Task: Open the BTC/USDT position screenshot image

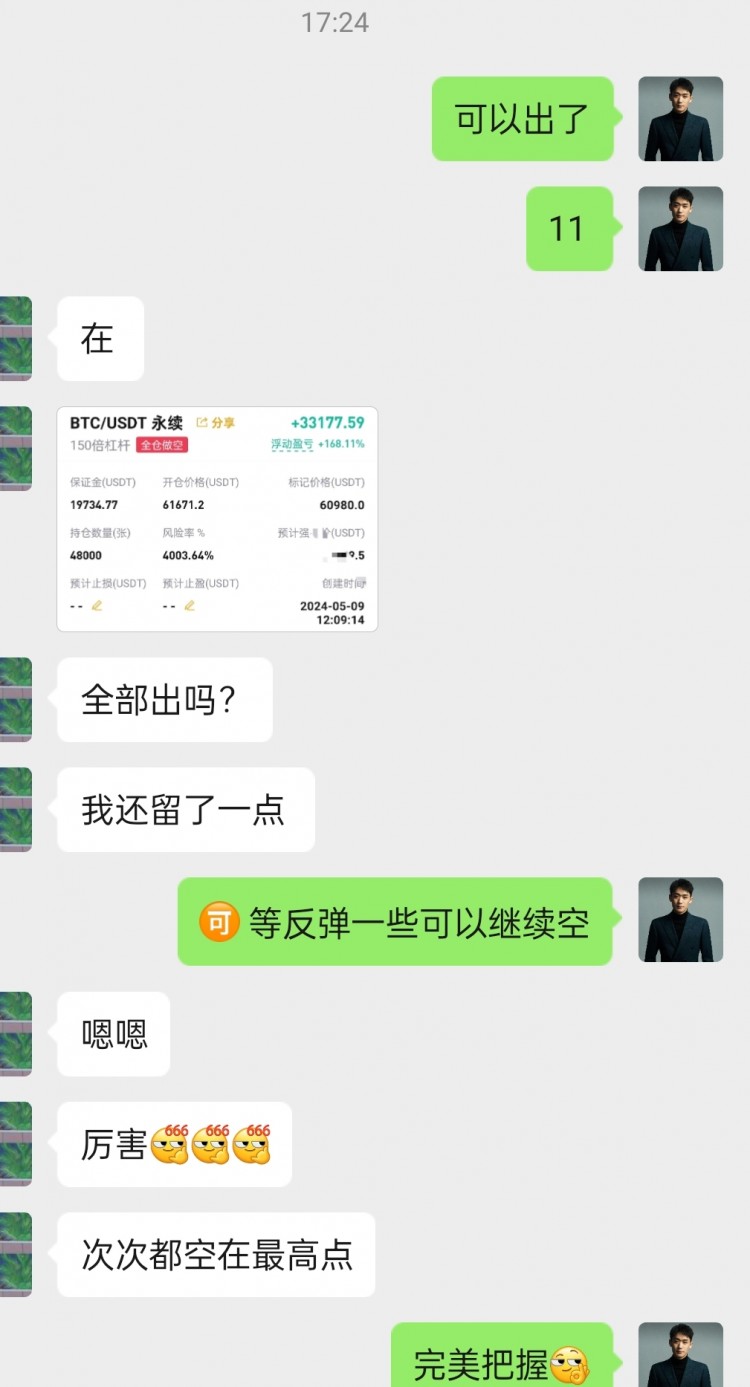Action: [x=217, y=518]
